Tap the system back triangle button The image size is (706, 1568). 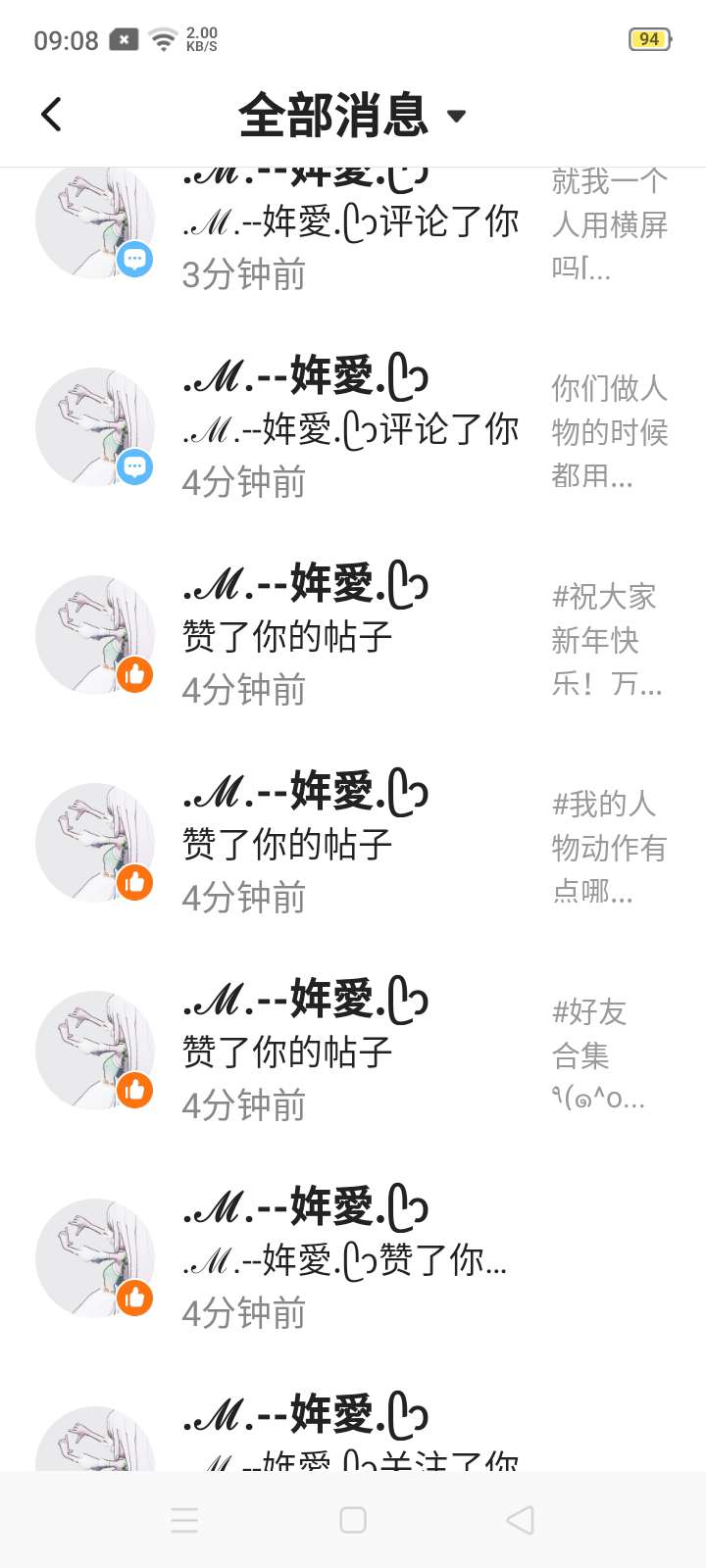pyautogui.click(x=521, y=1520)
